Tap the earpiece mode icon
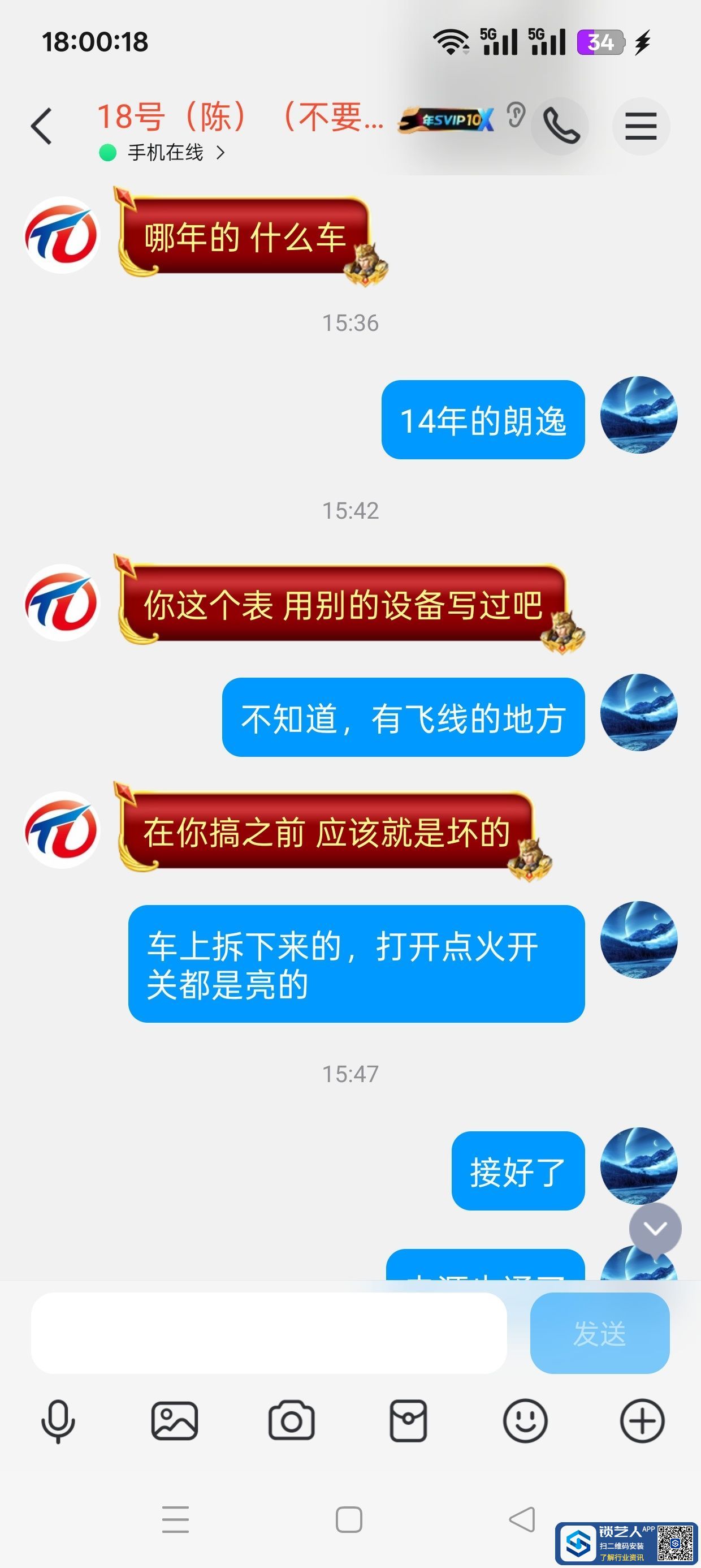 tap(516, 115)
